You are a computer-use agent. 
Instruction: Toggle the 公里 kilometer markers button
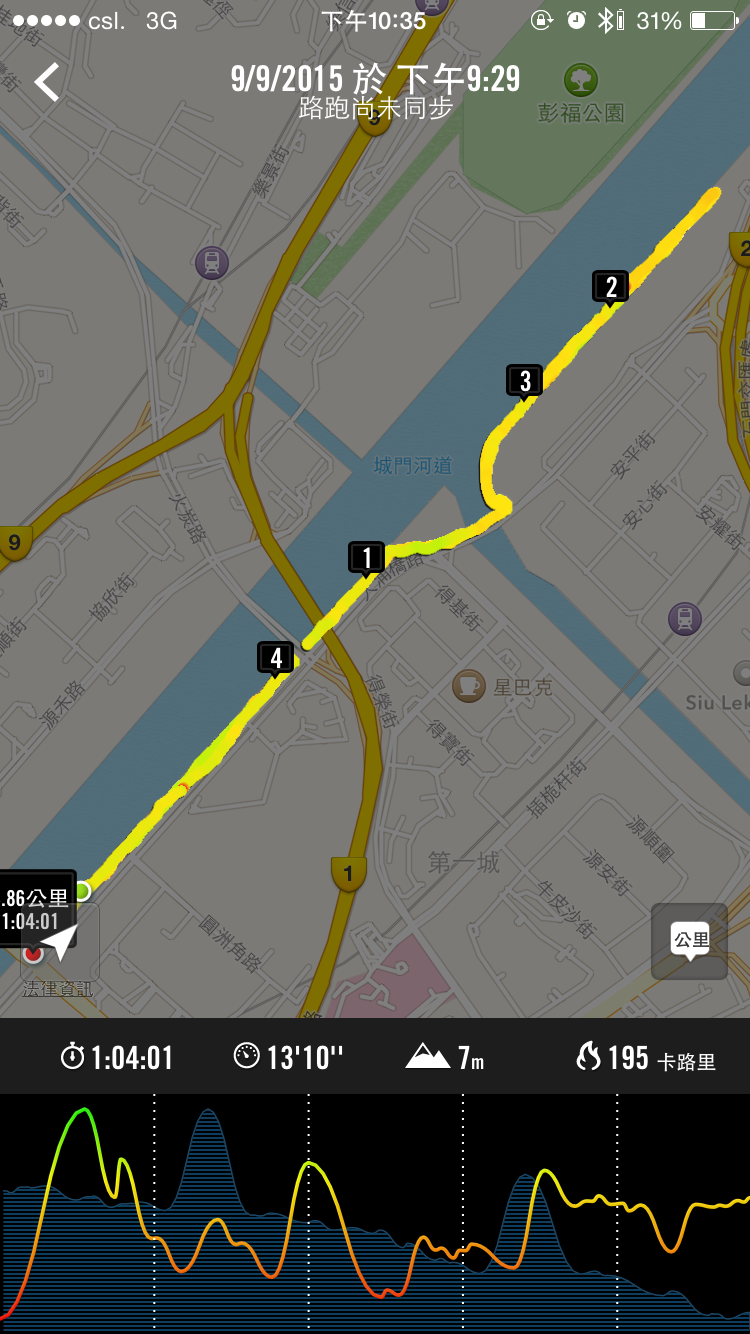689,941
